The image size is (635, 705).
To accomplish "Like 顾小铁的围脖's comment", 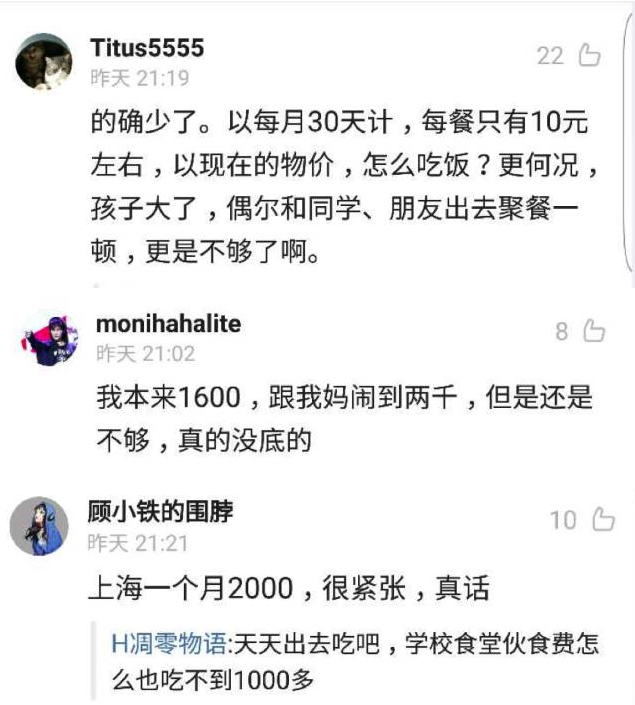I will 602,520.
